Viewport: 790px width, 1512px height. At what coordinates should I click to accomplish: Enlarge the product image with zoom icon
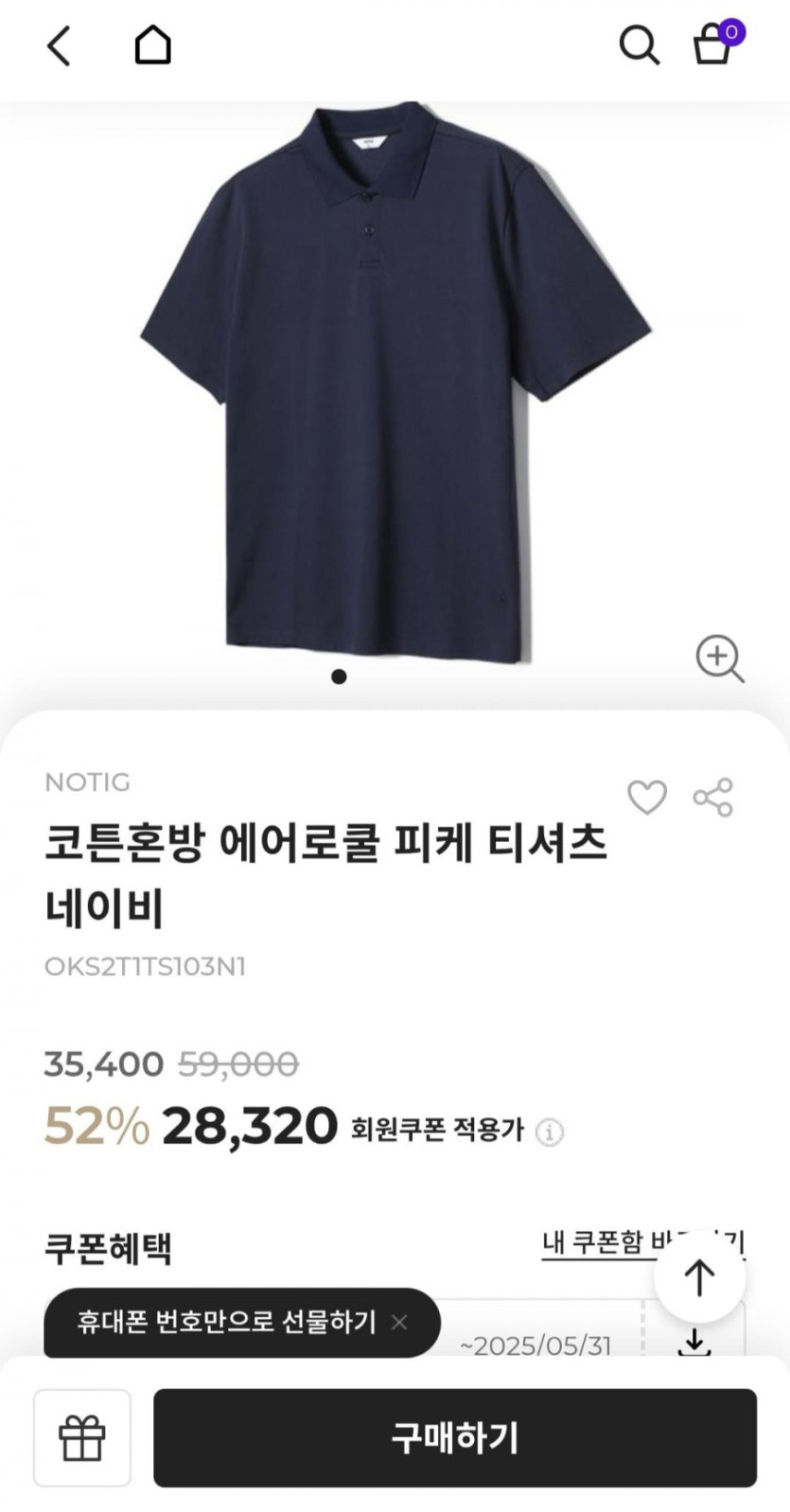719,658
